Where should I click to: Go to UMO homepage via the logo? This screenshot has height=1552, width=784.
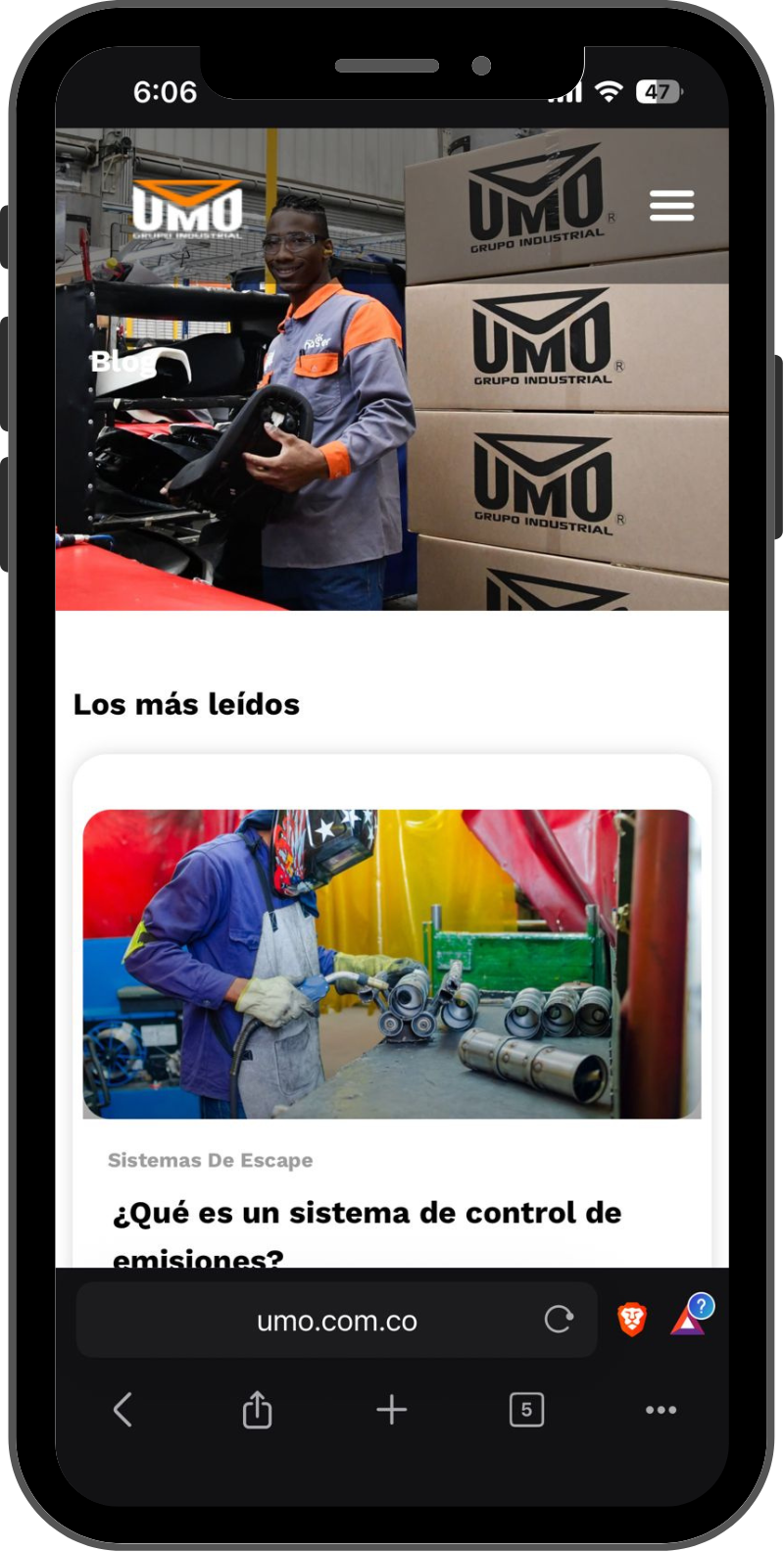(187, 209)
